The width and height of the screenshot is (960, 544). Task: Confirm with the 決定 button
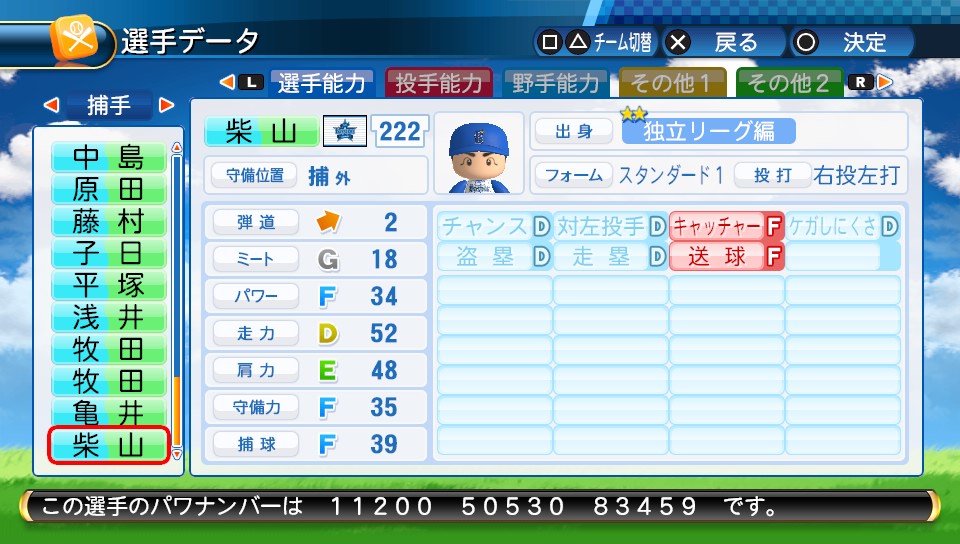click(848, 42)
